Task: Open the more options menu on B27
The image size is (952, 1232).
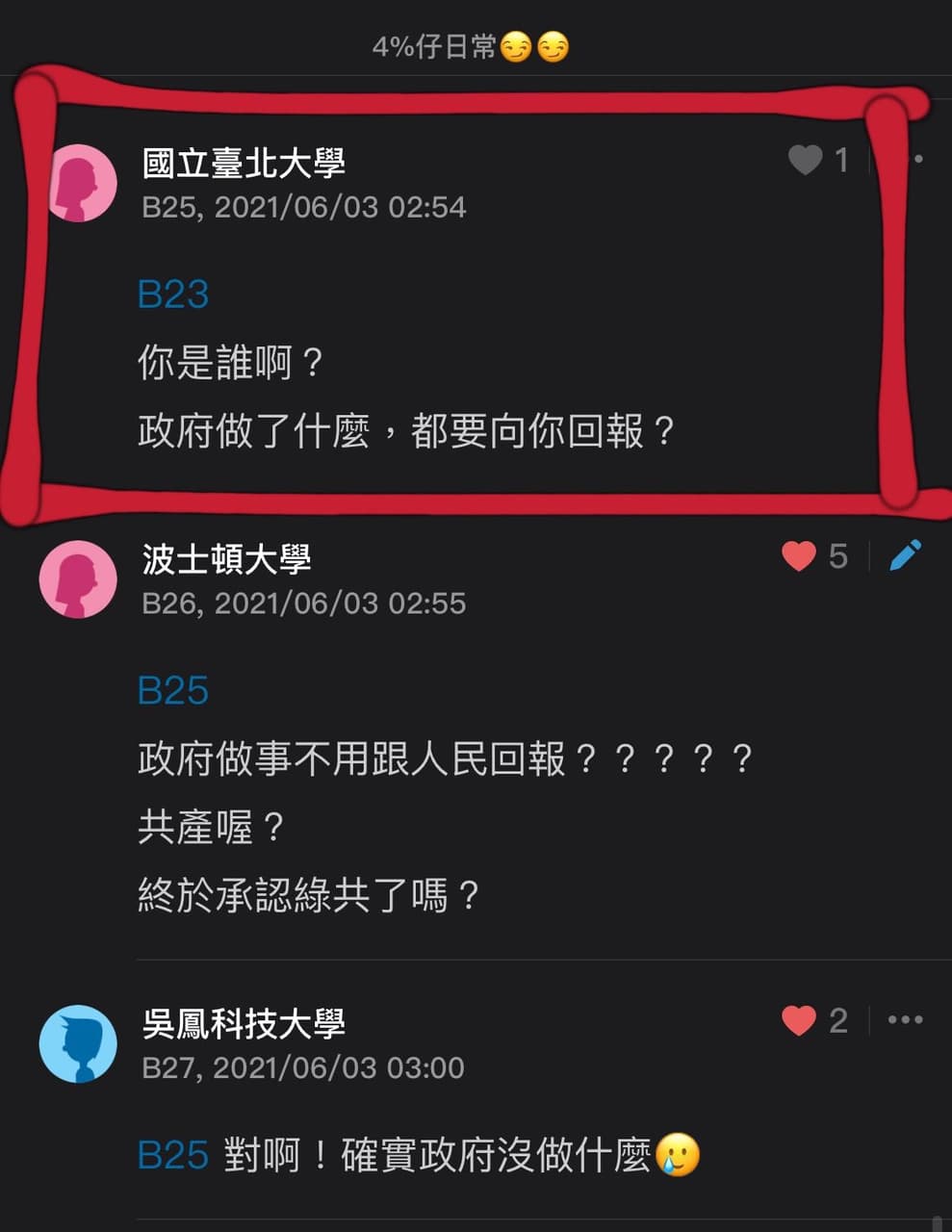Action: pyautogui.click(x=905, y=1020)
